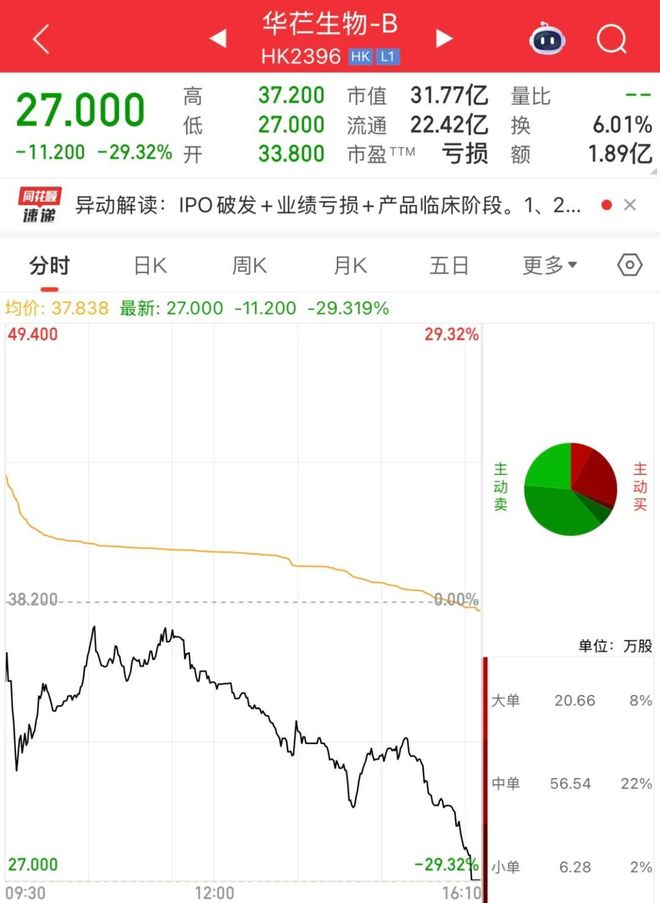Switch to the 周K tab
Screen dimensions: 660x903
(250, 265)
